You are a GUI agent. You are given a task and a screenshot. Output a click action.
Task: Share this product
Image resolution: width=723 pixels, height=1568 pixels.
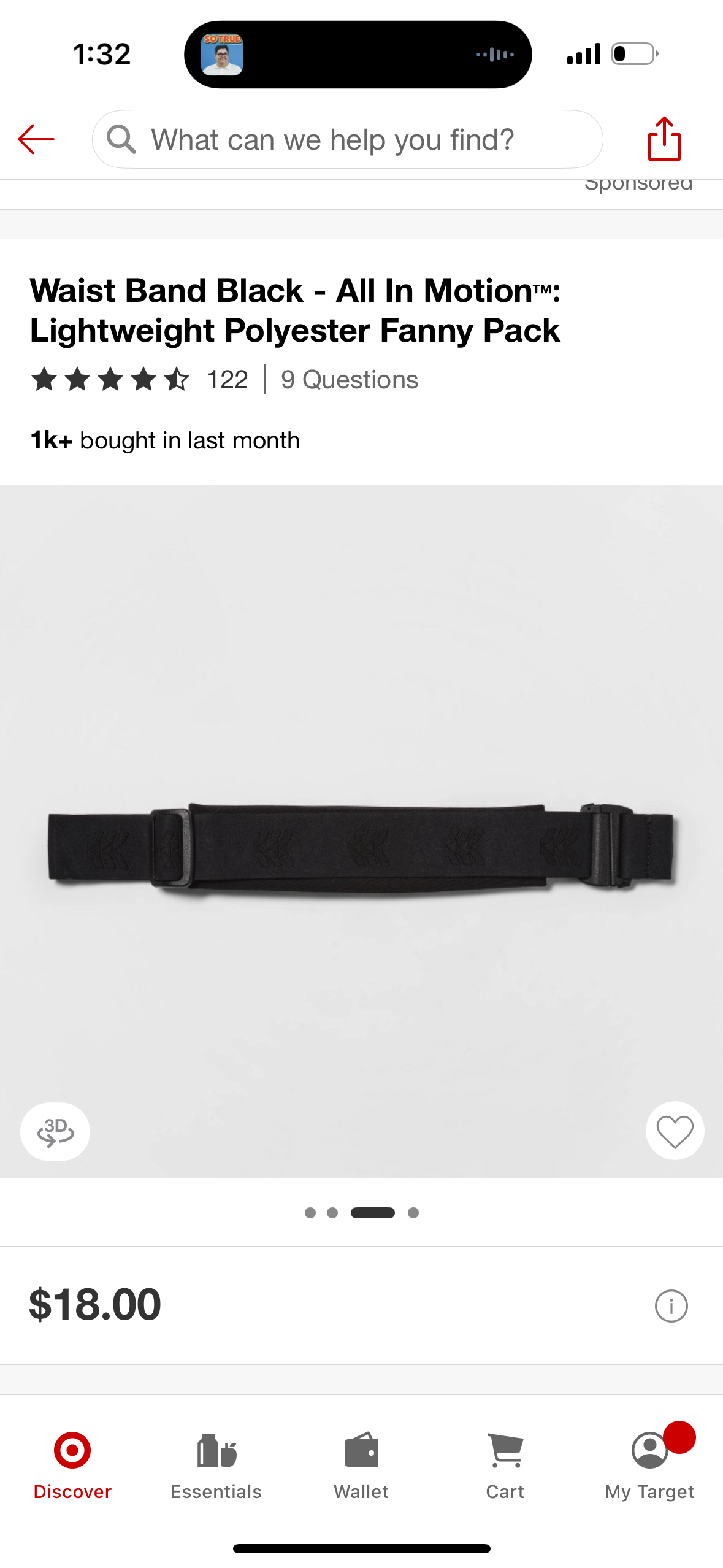click(664, 139)
